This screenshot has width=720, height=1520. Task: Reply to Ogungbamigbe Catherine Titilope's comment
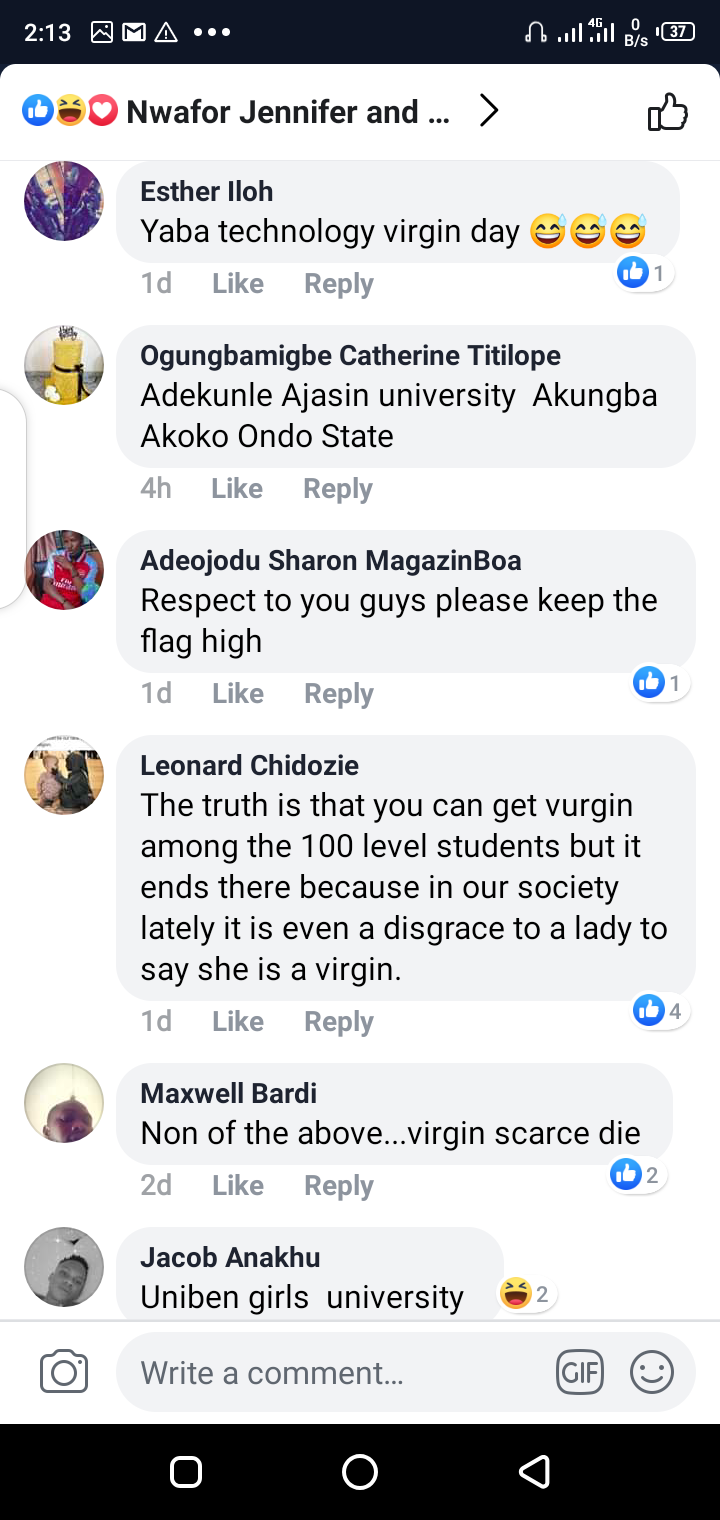(337, 489)
